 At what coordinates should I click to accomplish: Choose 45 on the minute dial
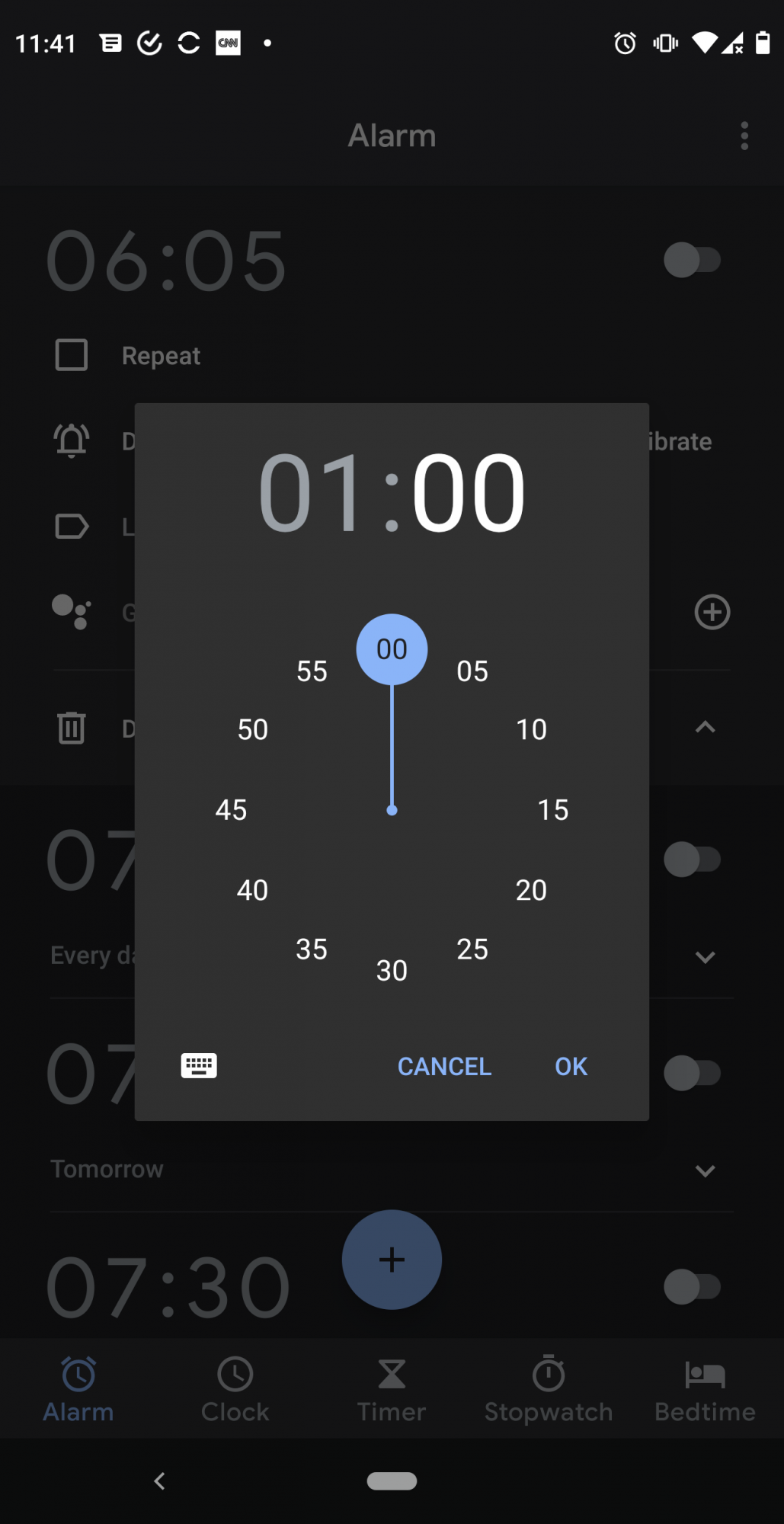click(231, 810)
